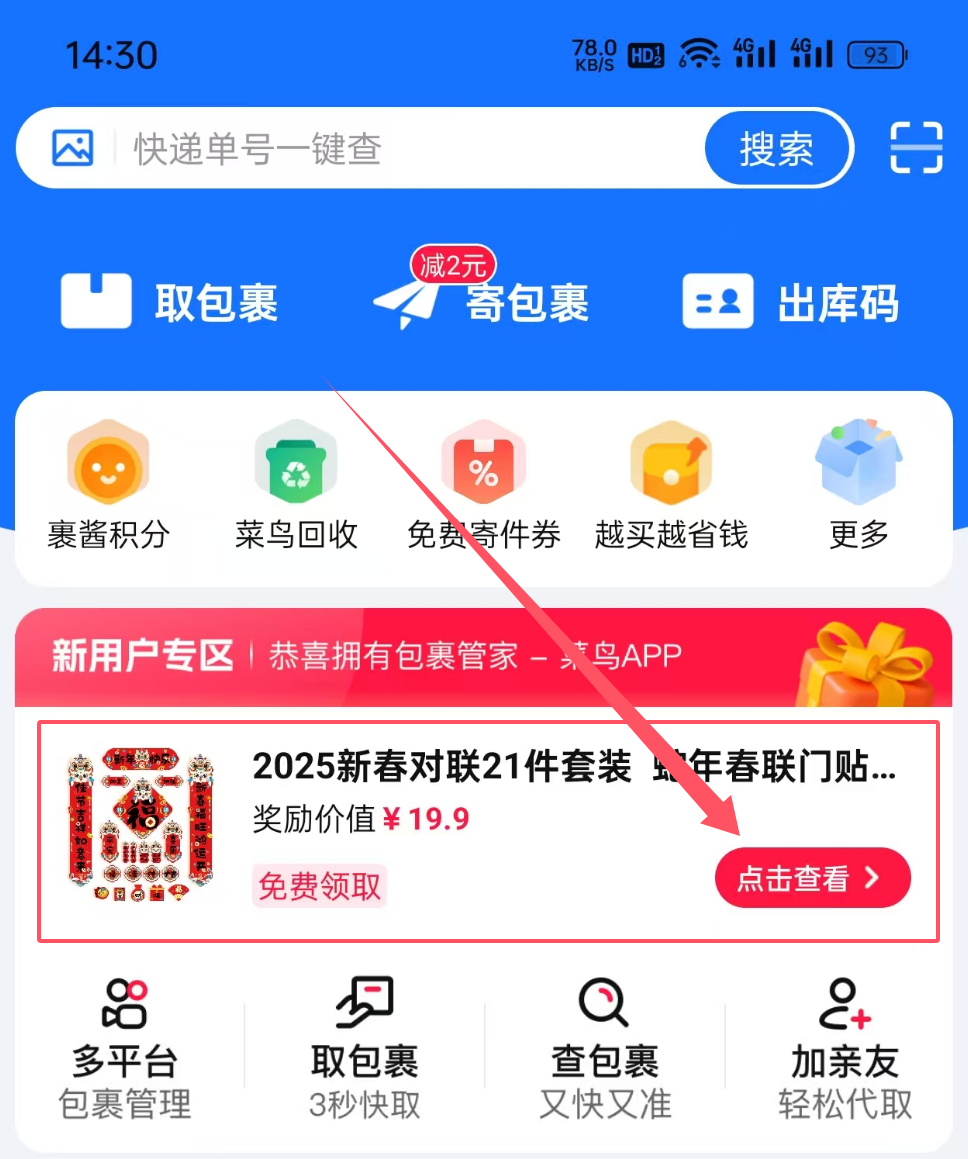The width and height of the screenshot is (968, 1159).
Task: Open 多平台 包裹管理
Action: (x=125, y=1050)
